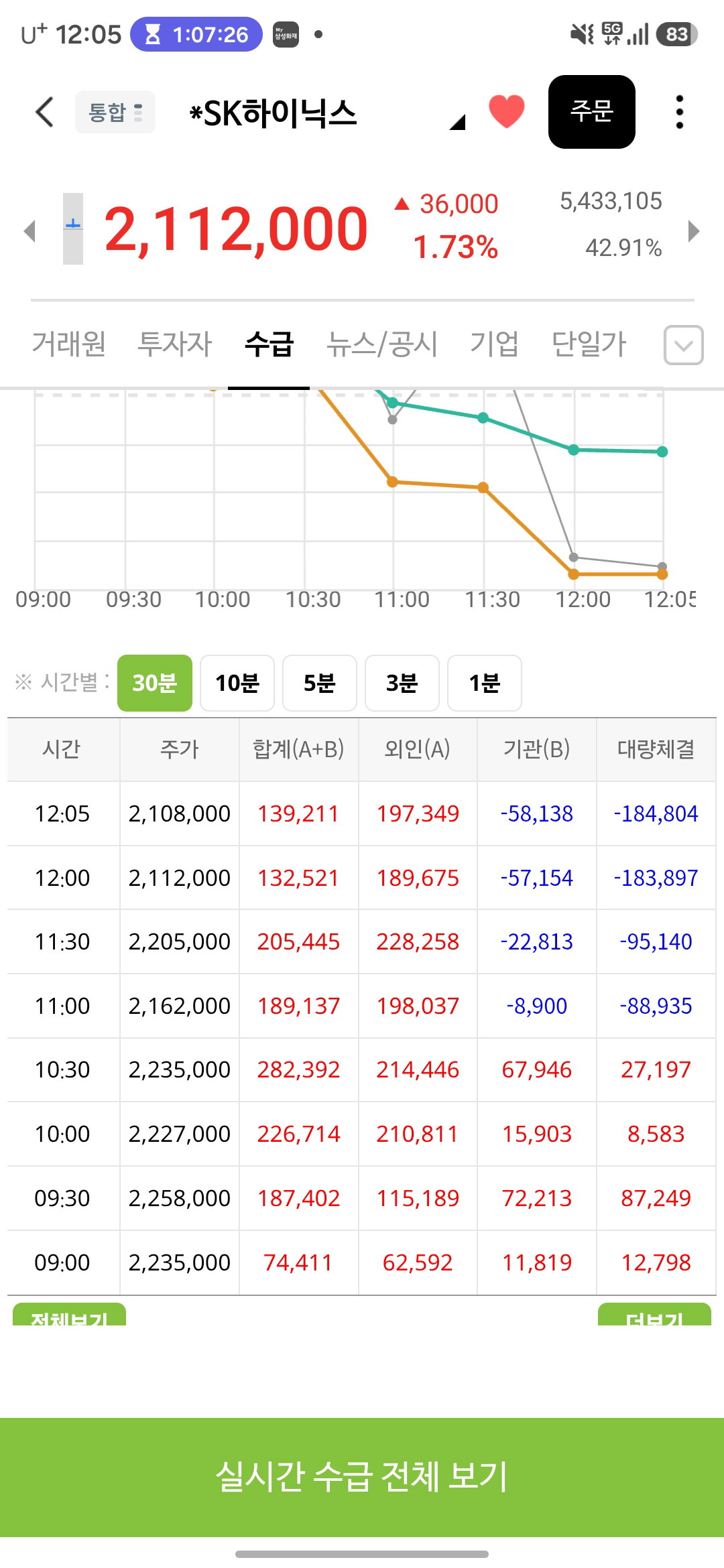Screen dimensions: 724x1568
Task: Show previous price info with left arrow
Action: tap(29, 231)
